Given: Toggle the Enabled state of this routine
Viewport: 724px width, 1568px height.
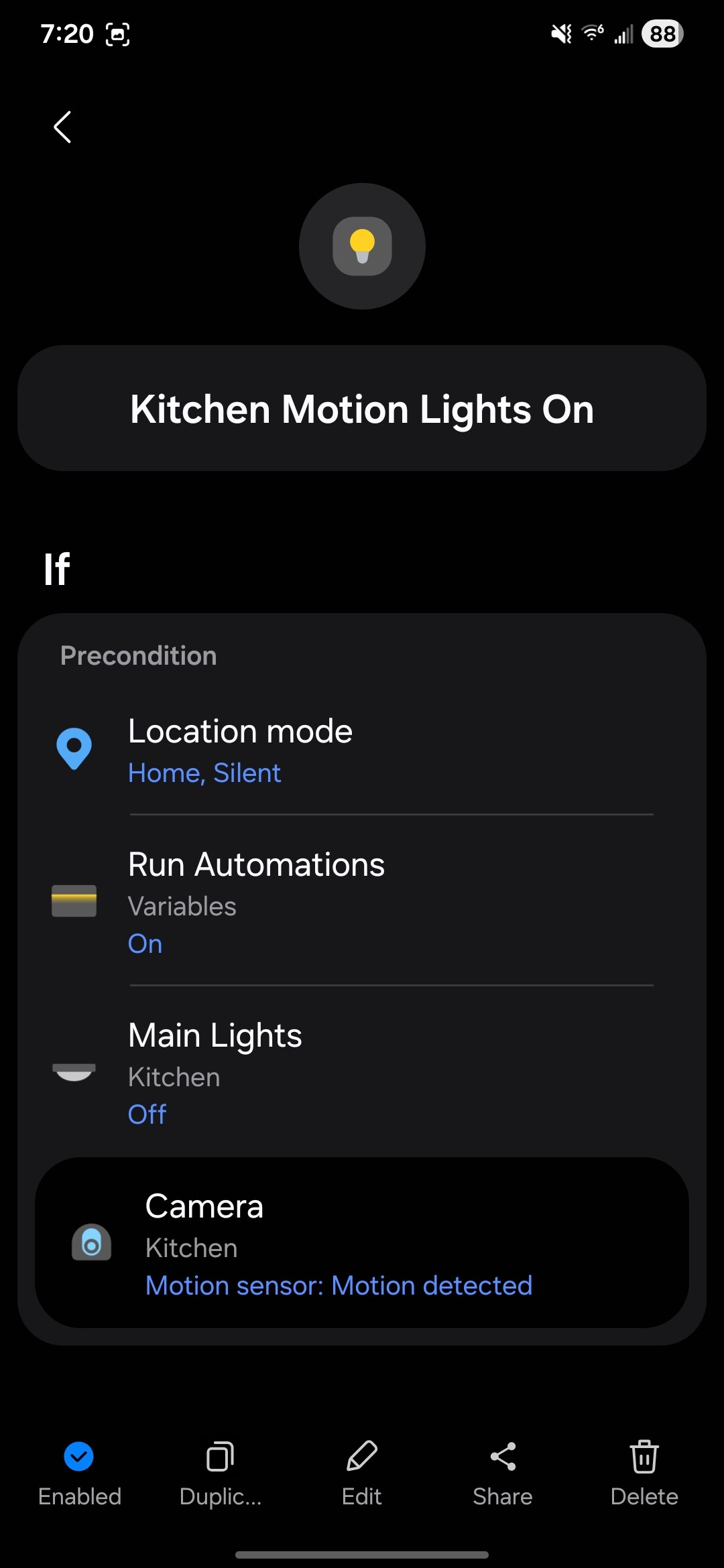Looking at the screenshot, I should pos(79,1472).
